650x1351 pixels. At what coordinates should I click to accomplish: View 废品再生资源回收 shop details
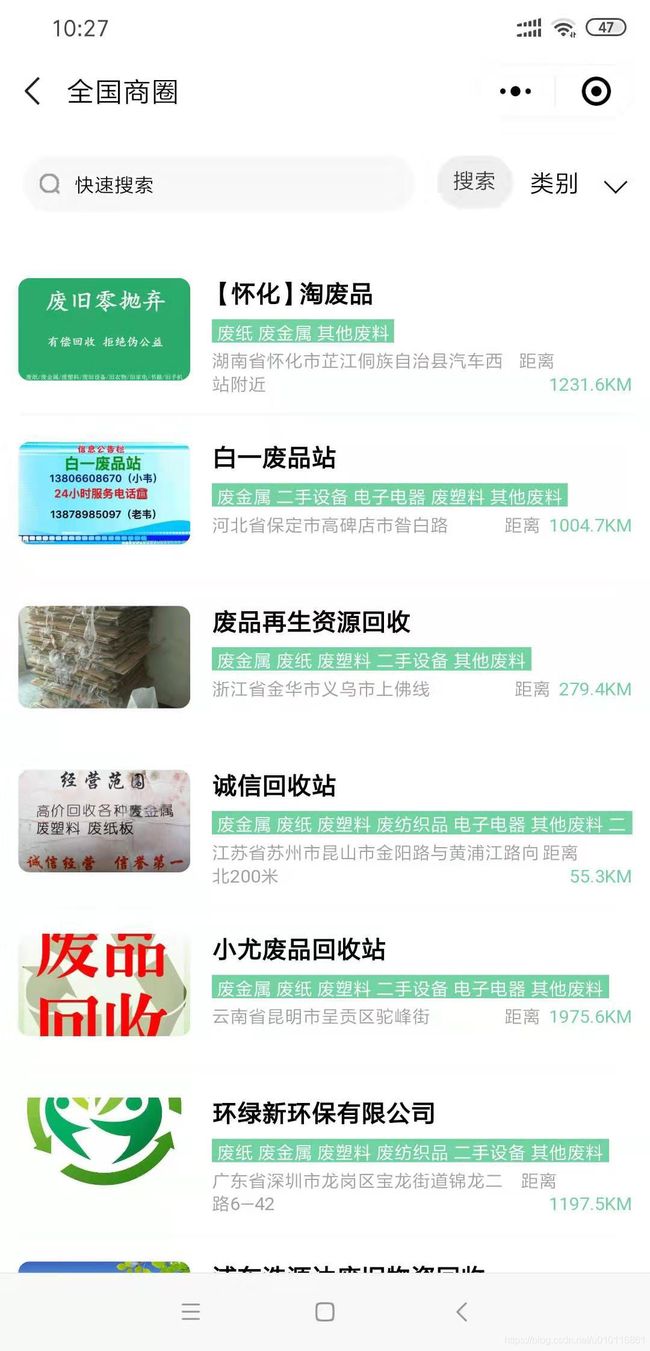point(325,658)
